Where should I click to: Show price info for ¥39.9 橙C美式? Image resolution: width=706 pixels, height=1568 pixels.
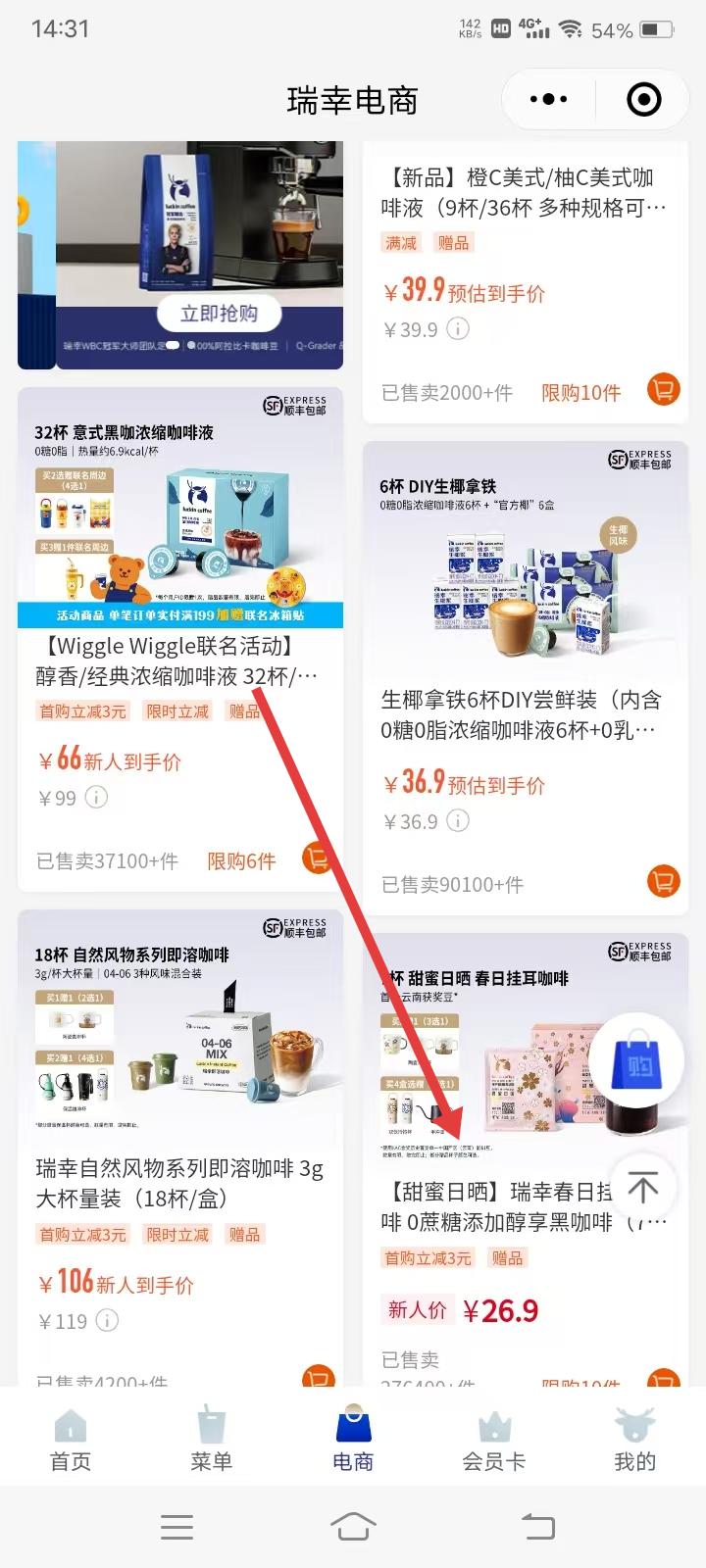click(x=457, y=329)
